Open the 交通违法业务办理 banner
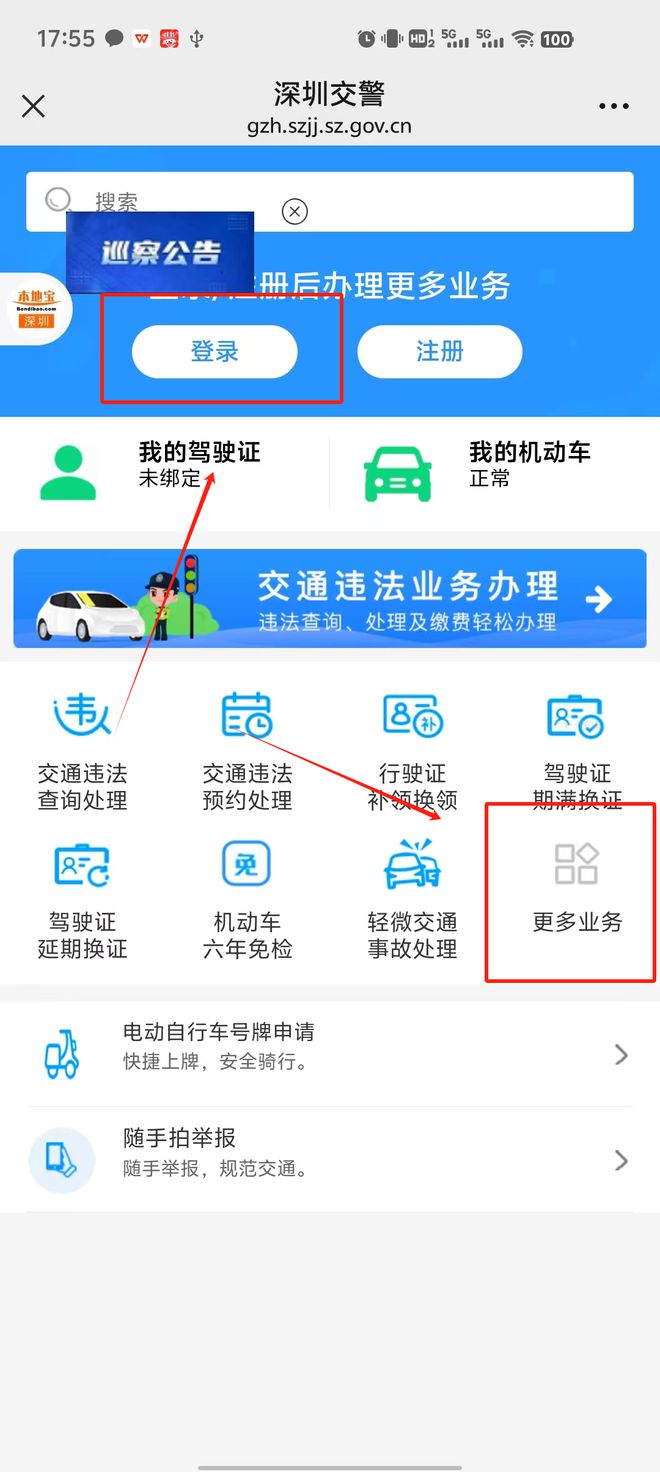The width and height of the screenshot is (660, 1472). pyautogui.click(x=330, y=598)
